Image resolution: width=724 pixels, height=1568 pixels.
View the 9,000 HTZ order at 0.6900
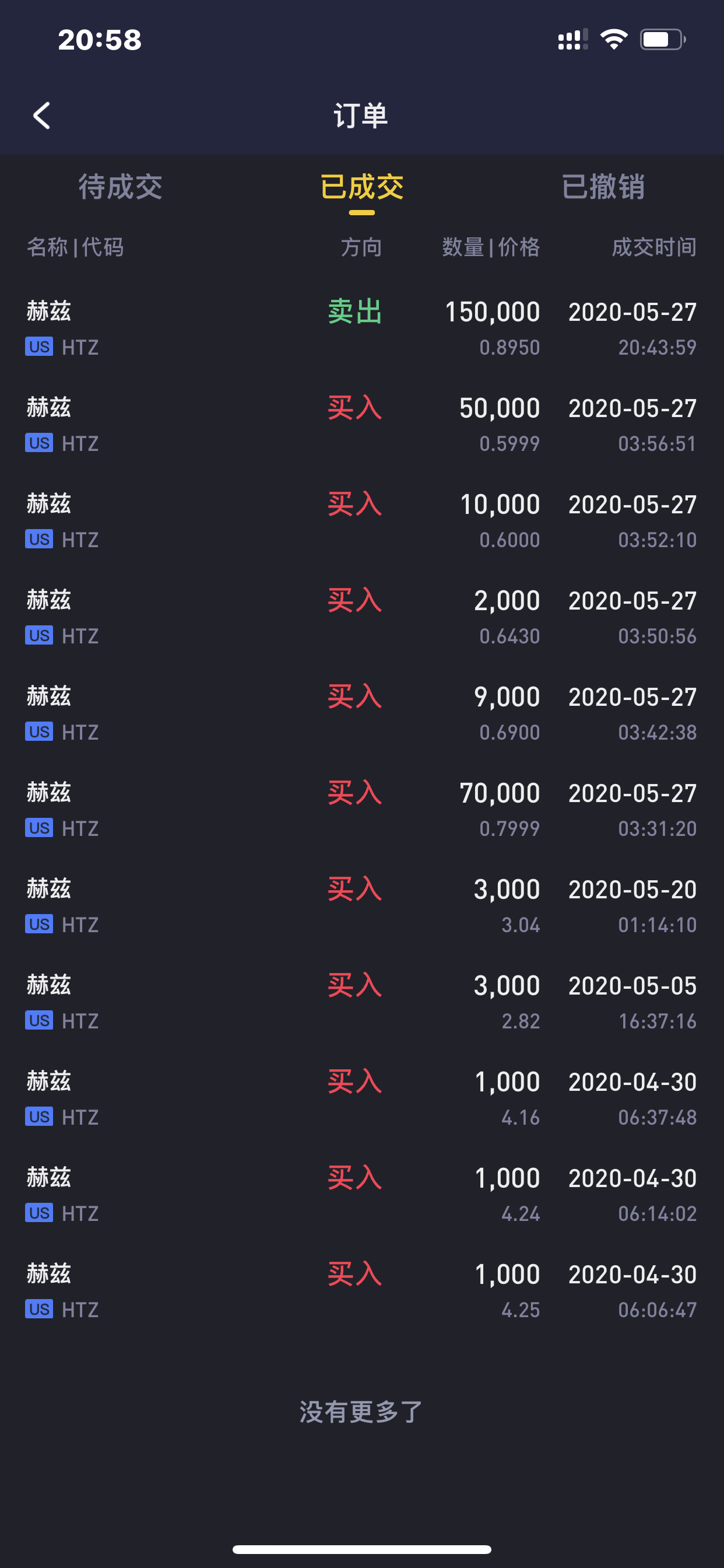click(x=362, y=713)
